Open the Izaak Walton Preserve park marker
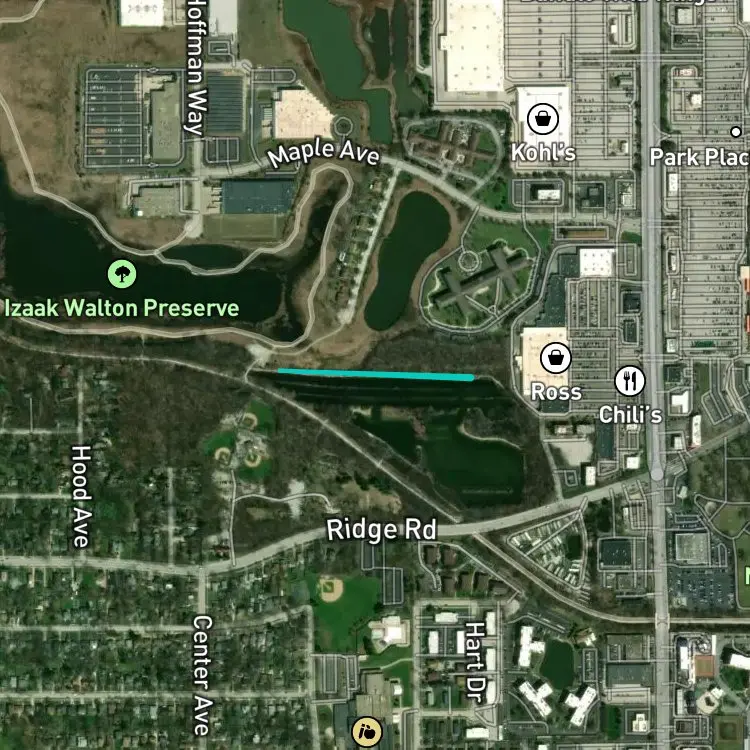The width and height of the screenshot is (750, 750). point(122,274)
